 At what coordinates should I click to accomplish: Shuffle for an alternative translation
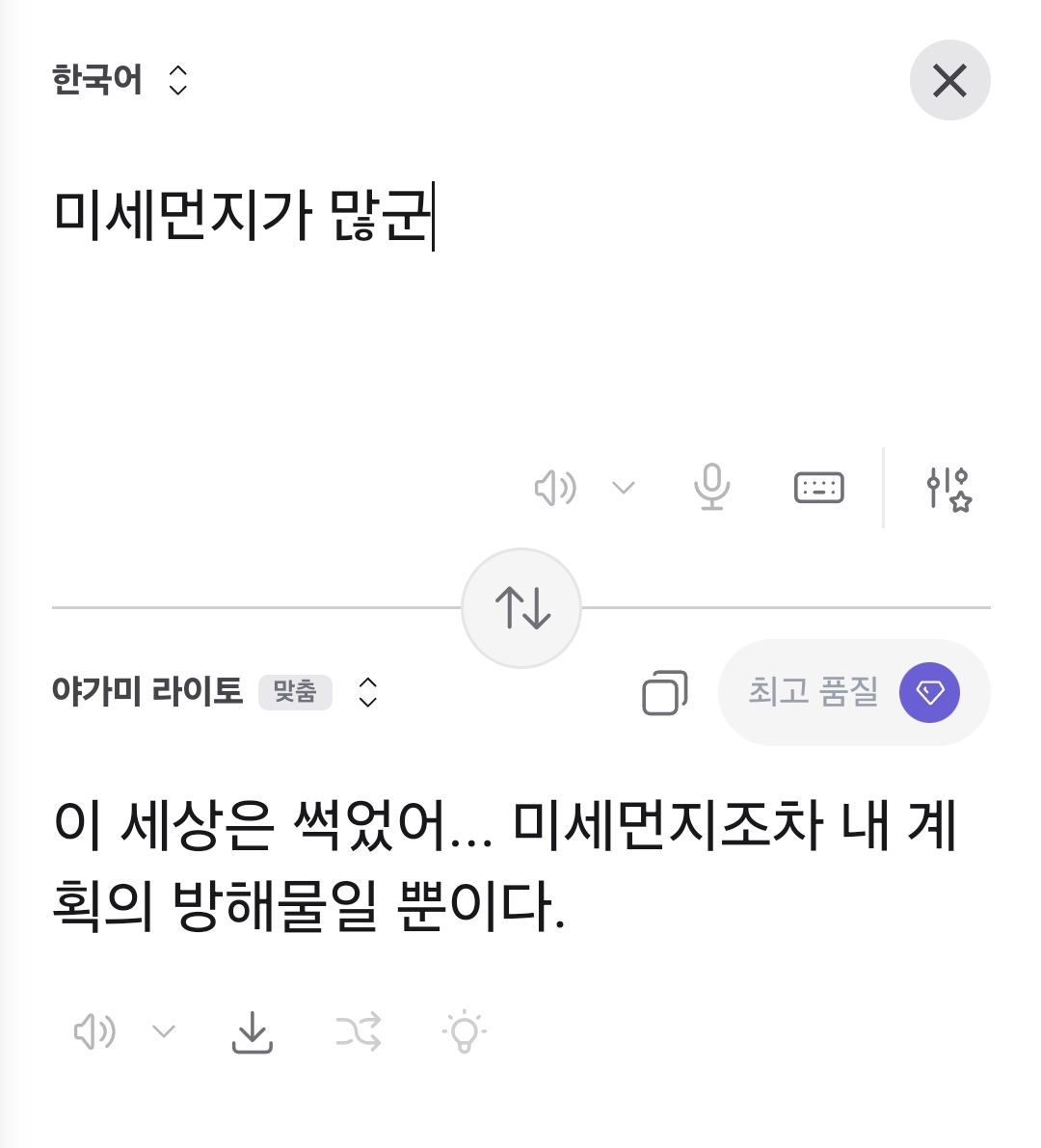pyautogui.click(x=359, y=1032)
